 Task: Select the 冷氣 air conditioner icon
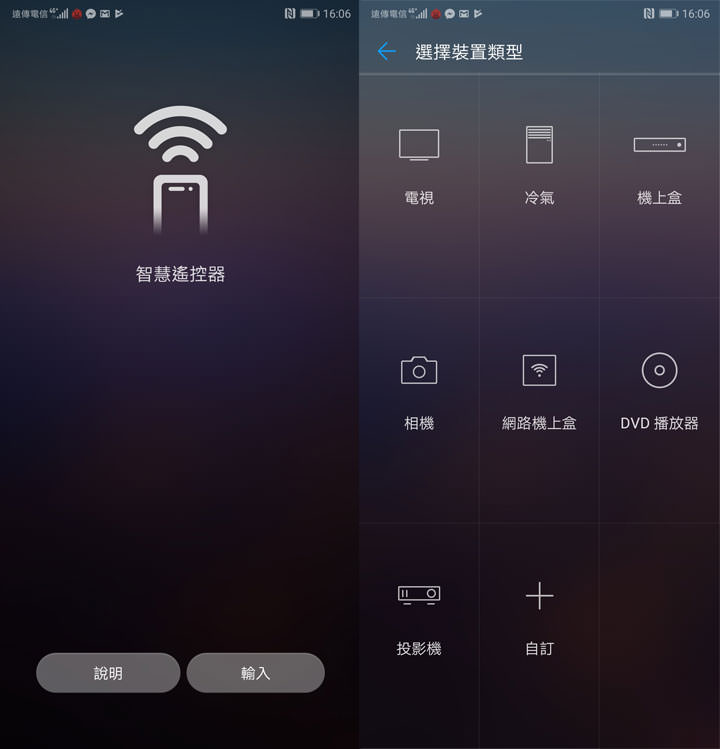[x=539, y=143]
